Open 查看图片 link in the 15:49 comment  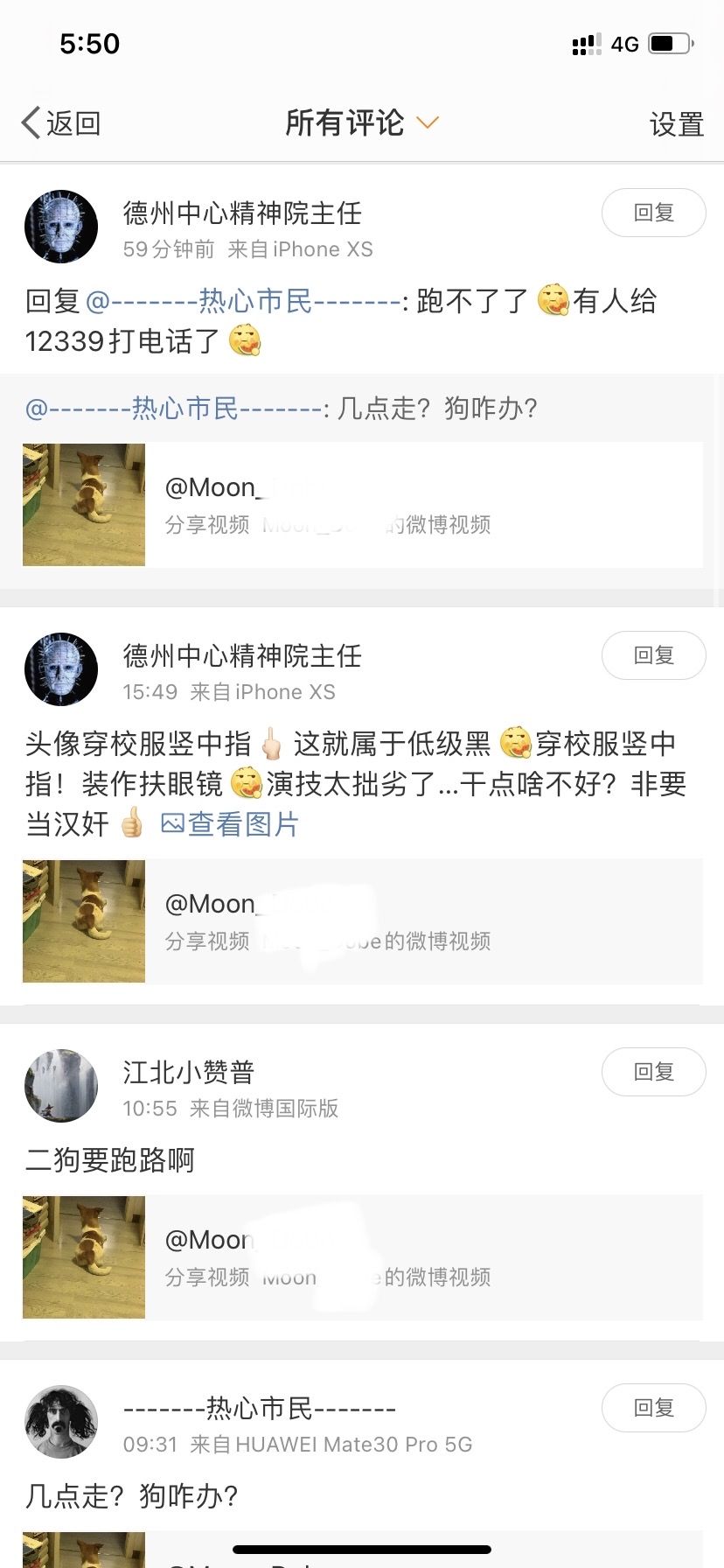coord(231,824)
